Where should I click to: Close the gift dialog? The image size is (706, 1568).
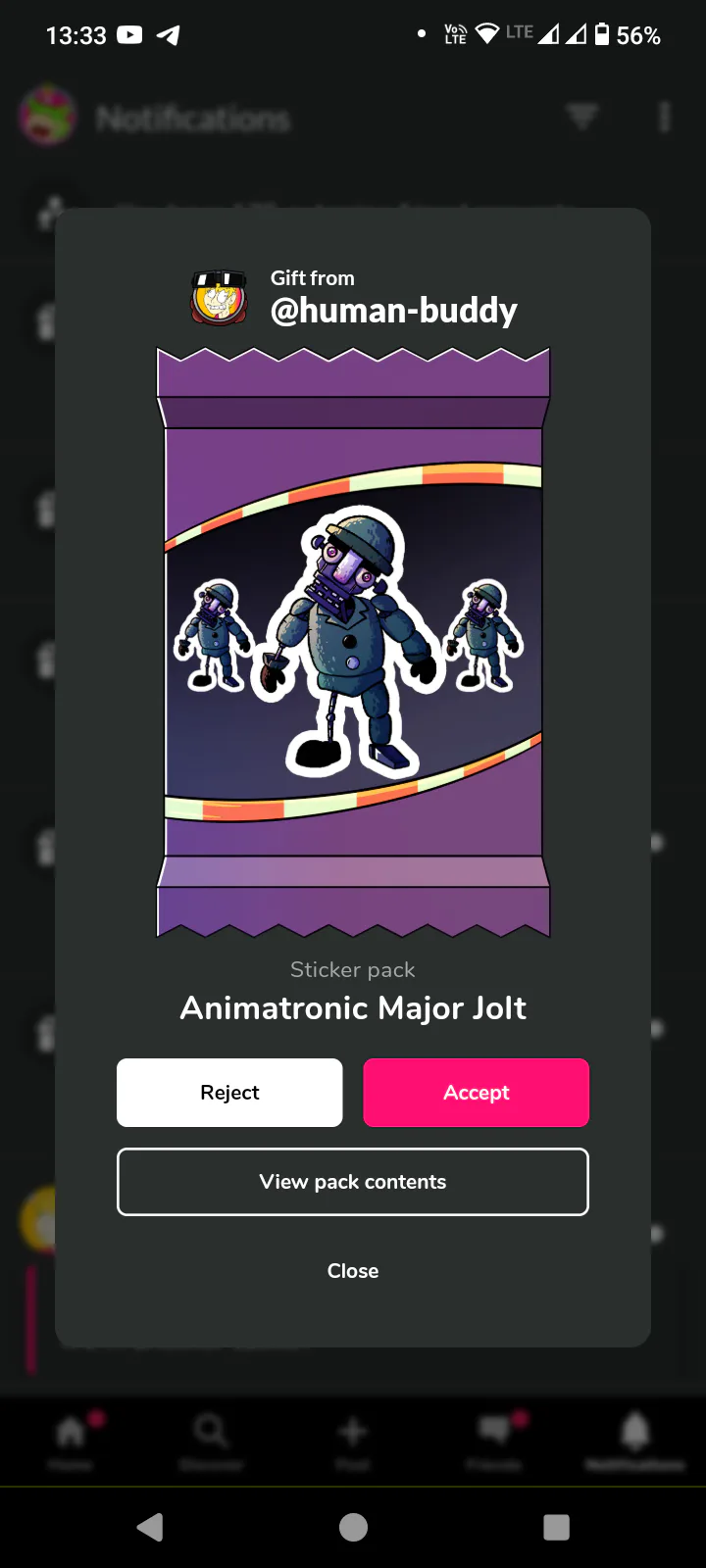[353, 1271]
